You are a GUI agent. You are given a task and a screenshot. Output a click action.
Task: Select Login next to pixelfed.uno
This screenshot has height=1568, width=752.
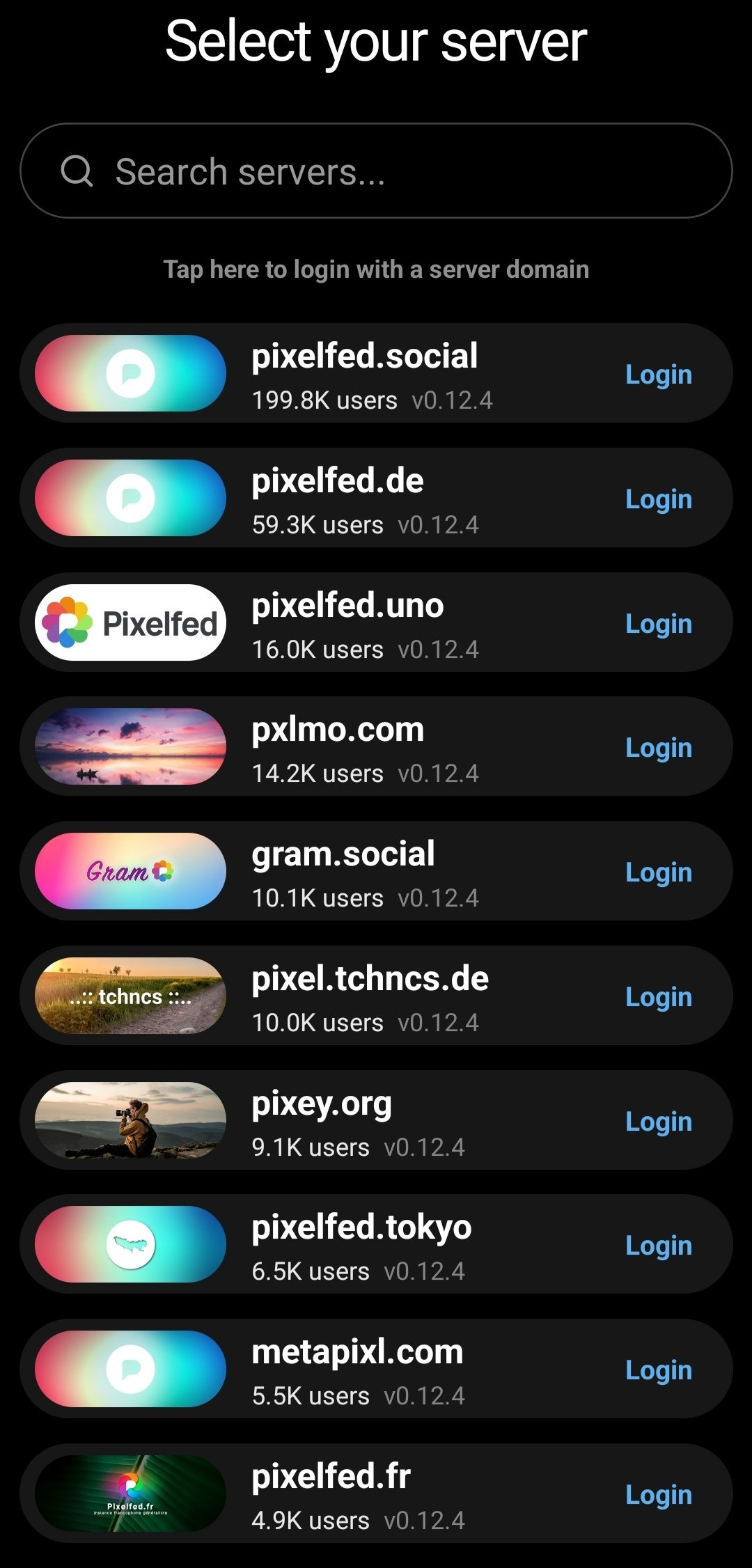click(658, 624)
